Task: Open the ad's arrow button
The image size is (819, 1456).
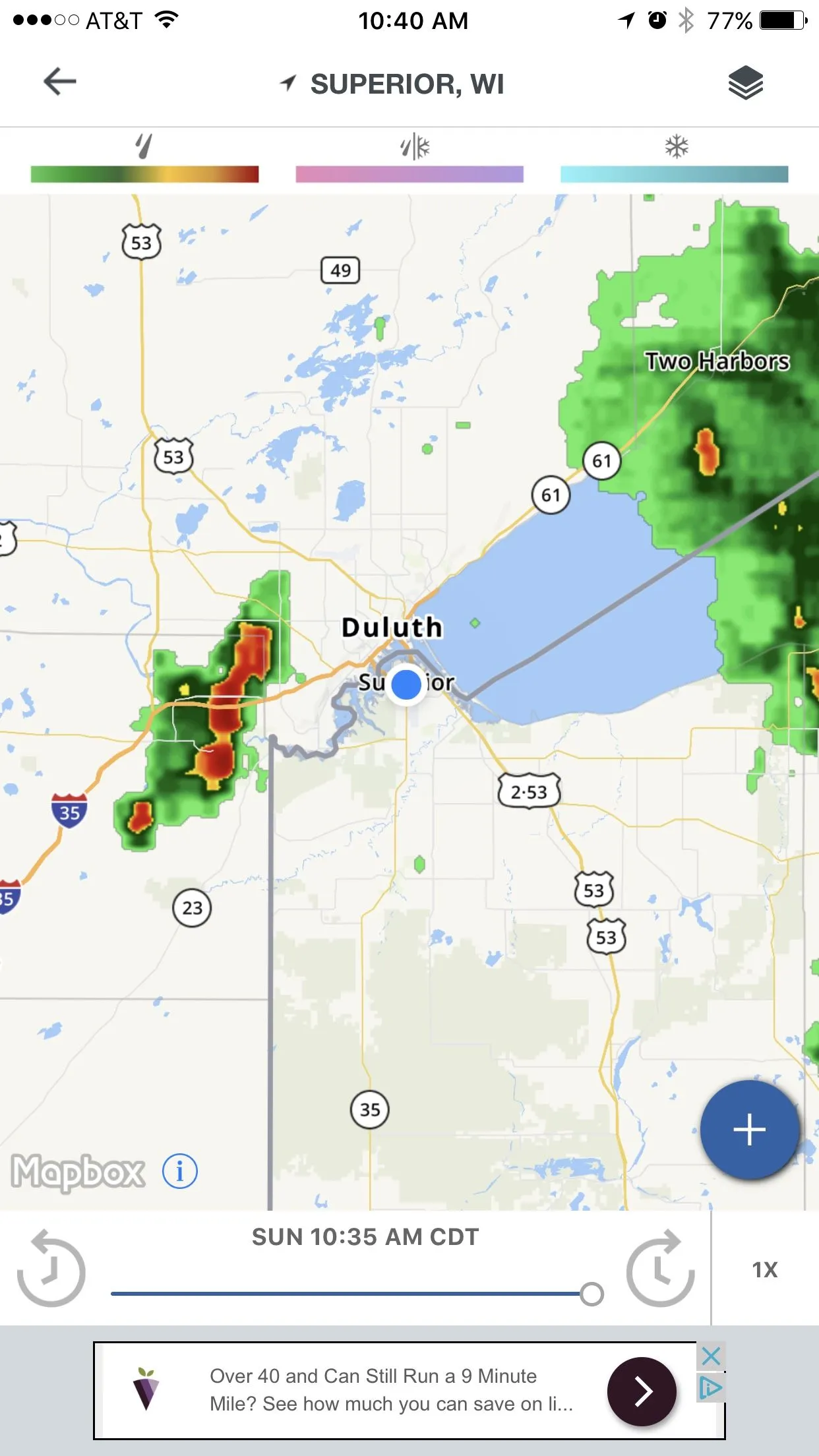Action: point(642,1391)
